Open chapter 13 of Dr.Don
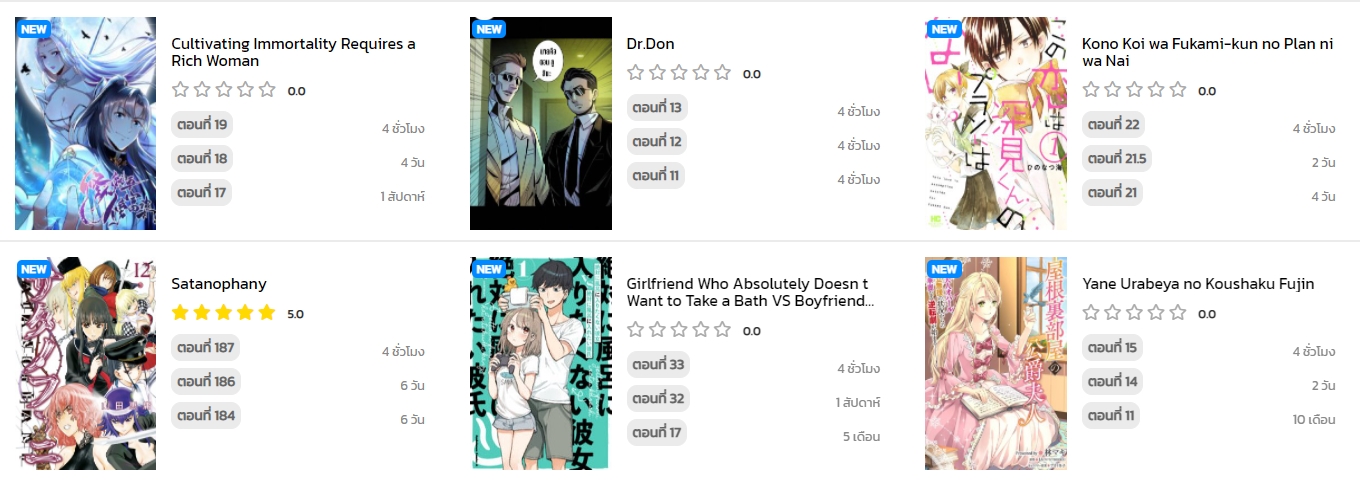The image size is (1360, 493). [657, 107]
